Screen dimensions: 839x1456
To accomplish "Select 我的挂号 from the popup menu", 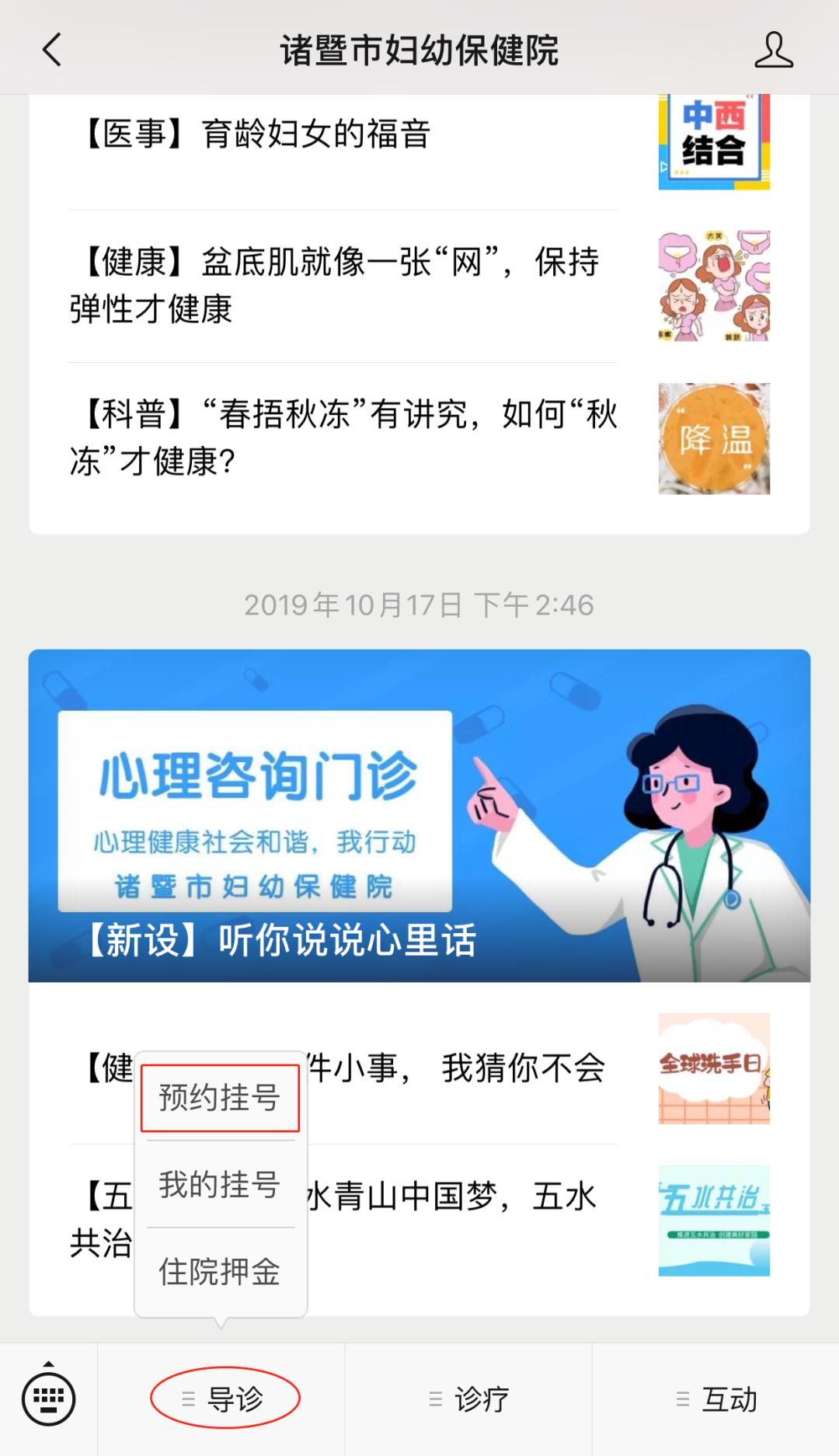I will pyautogui.click(x=220, y=1185).
